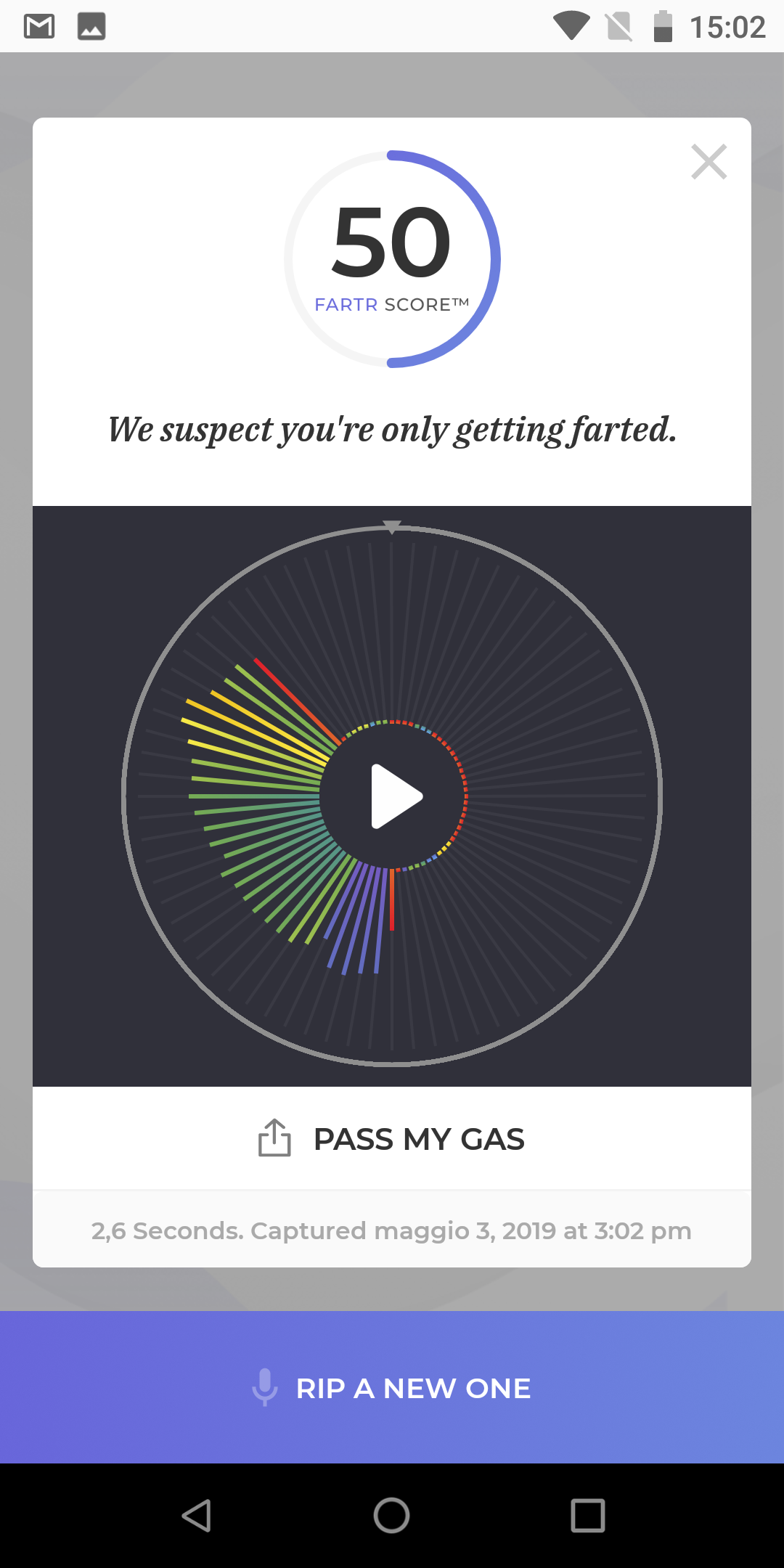
Task: Go back using the system back button
Action: (x=196, y=1516)
